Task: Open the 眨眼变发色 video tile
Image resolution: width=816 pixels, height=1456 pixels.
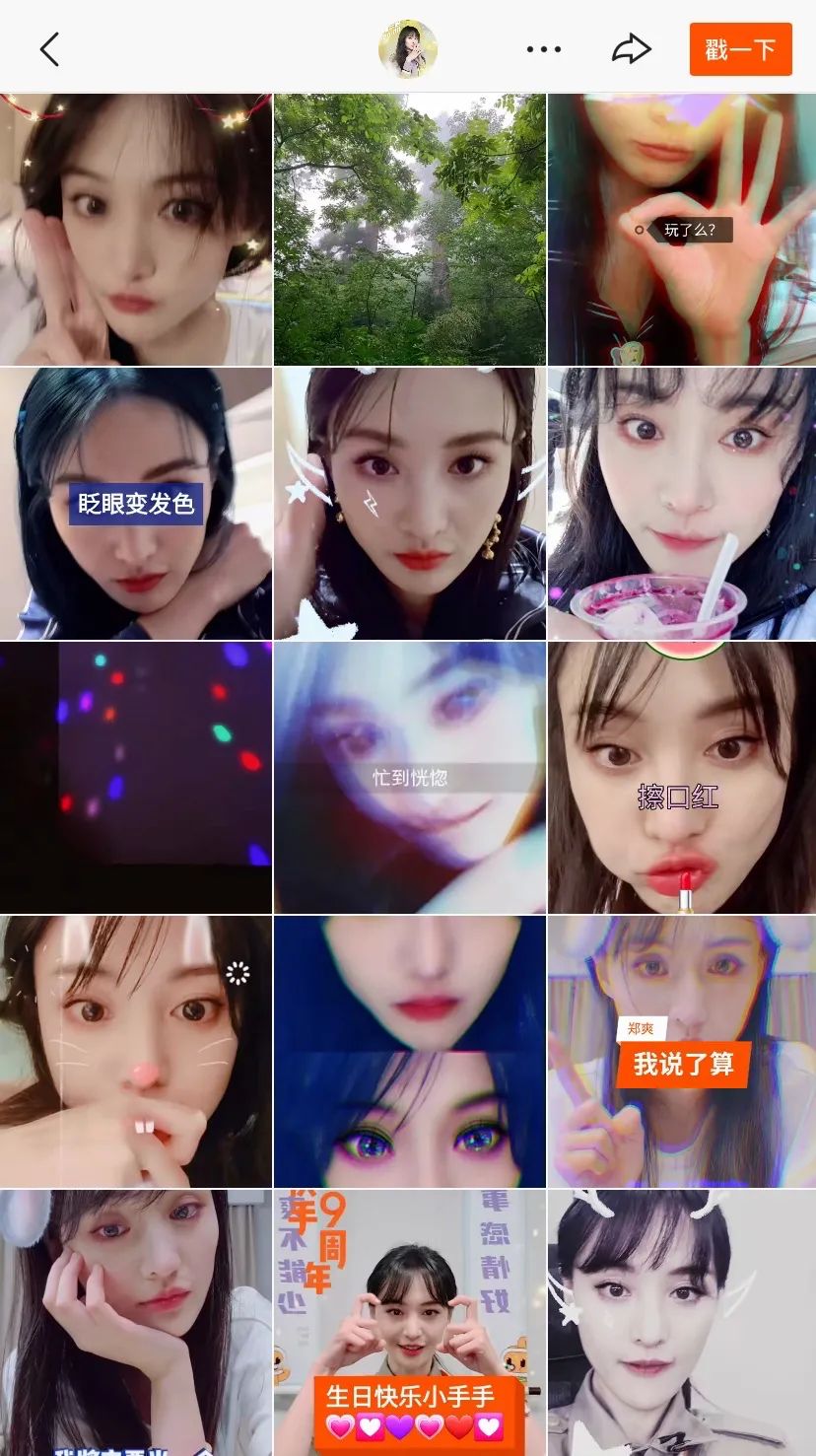Action: pos(136,504)
